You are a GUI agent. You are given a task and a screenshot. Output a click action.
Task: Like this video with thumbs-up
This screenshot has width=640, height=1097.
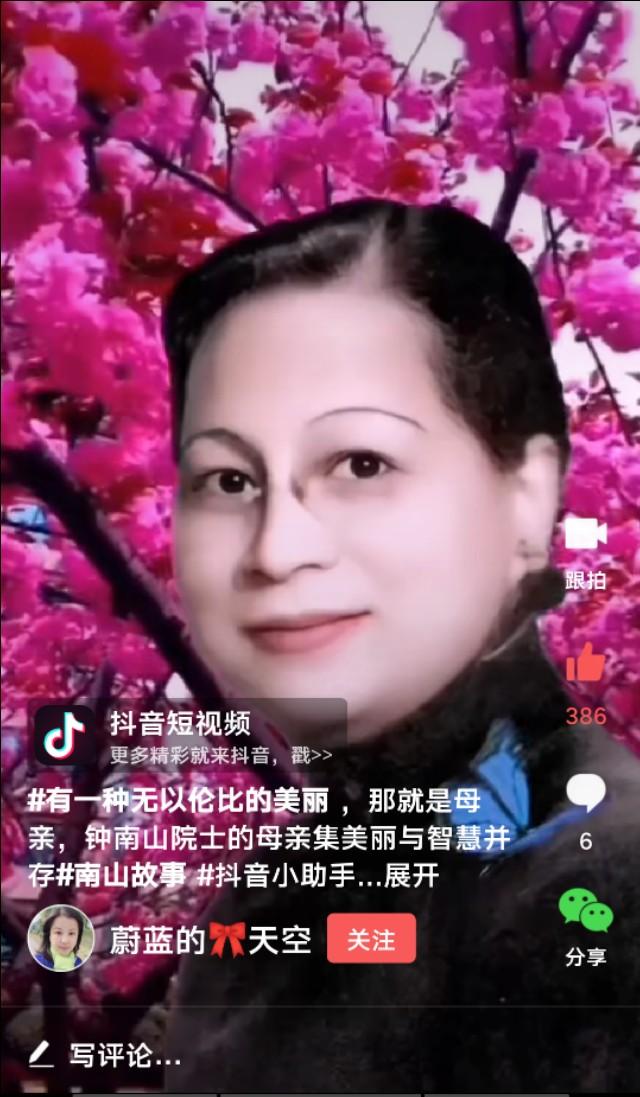585,663
